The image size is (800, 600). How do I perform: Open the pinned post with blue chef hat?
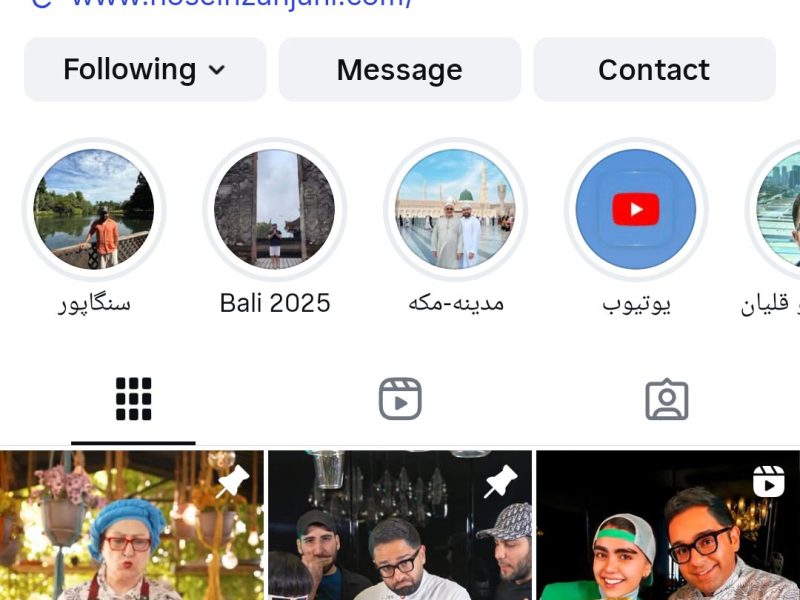(132, 525)
